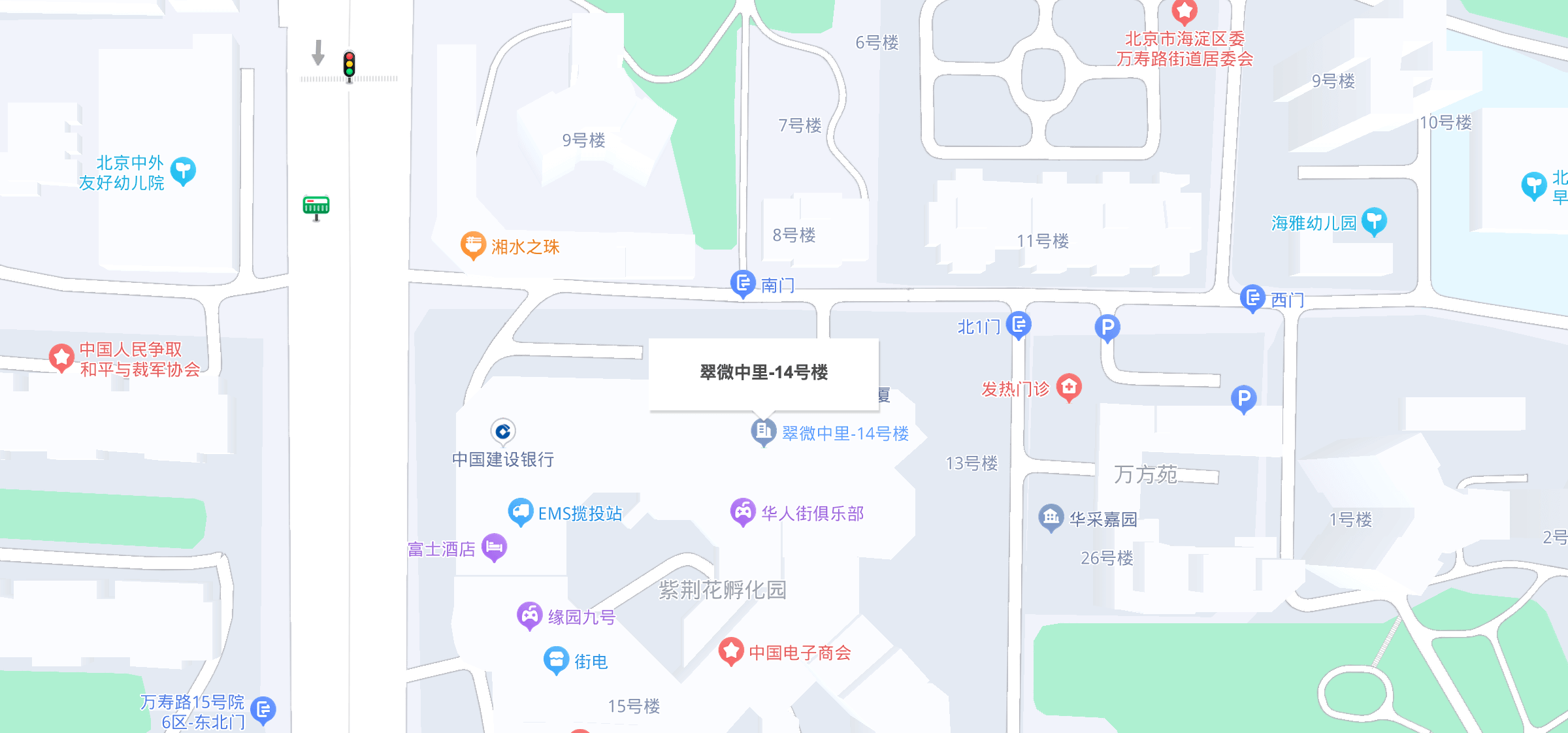Tap the green bus stop icon
The image size is (1568, 733).
click(x=316, y=207)
